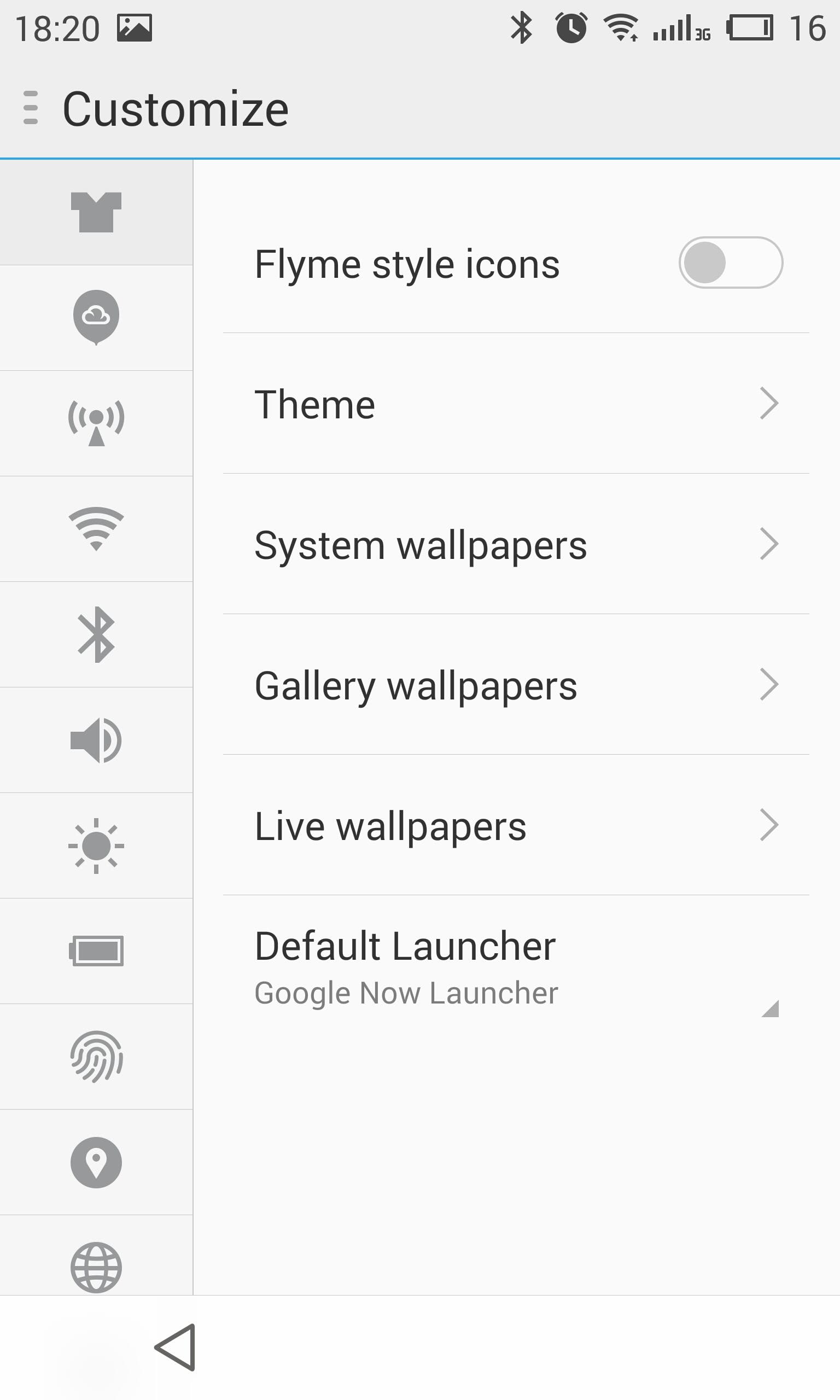Open System wallpapers
The image size is (840, 1400).
[516, 544]
